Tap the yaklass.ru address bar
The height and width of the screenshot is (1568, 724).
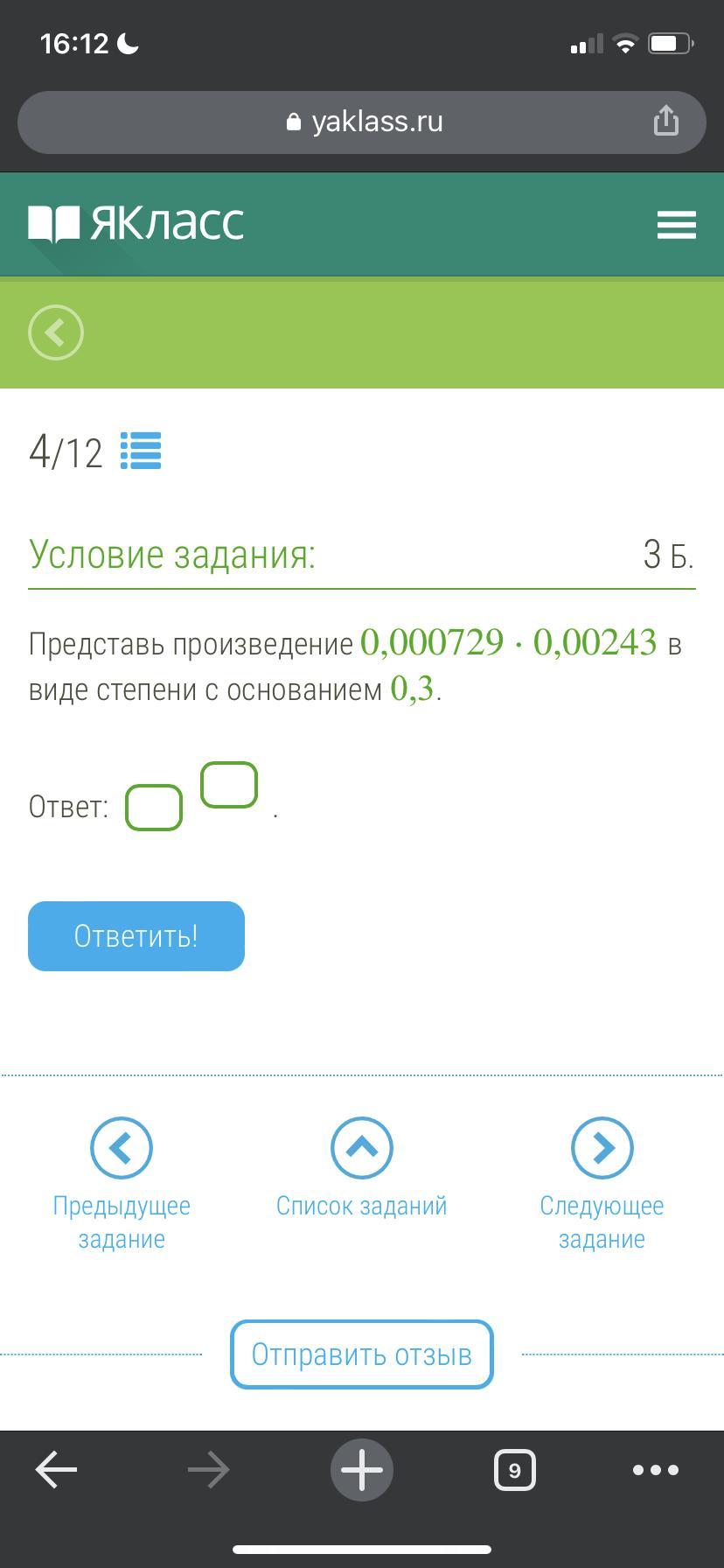point(362,122)
